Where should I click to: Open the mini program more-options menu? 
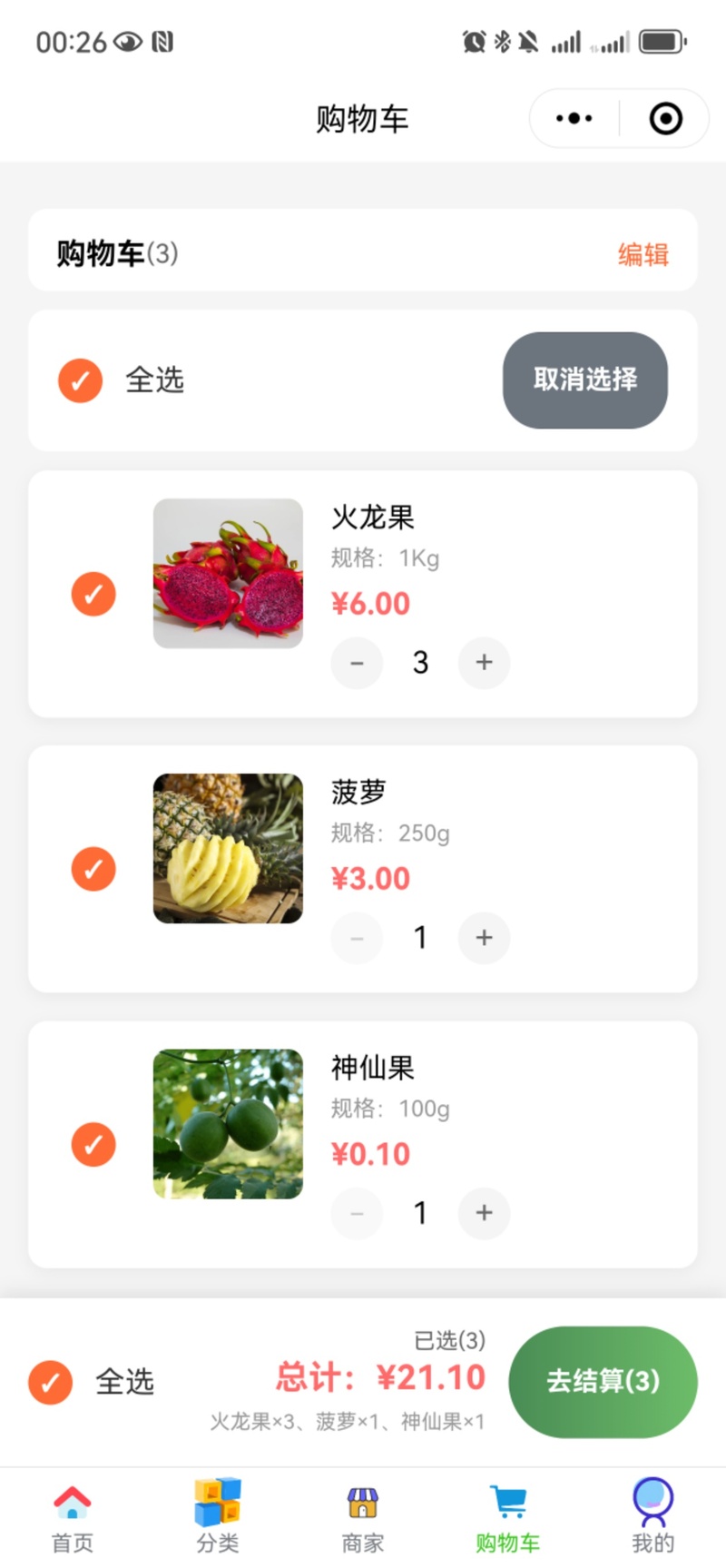click(574, 118)
